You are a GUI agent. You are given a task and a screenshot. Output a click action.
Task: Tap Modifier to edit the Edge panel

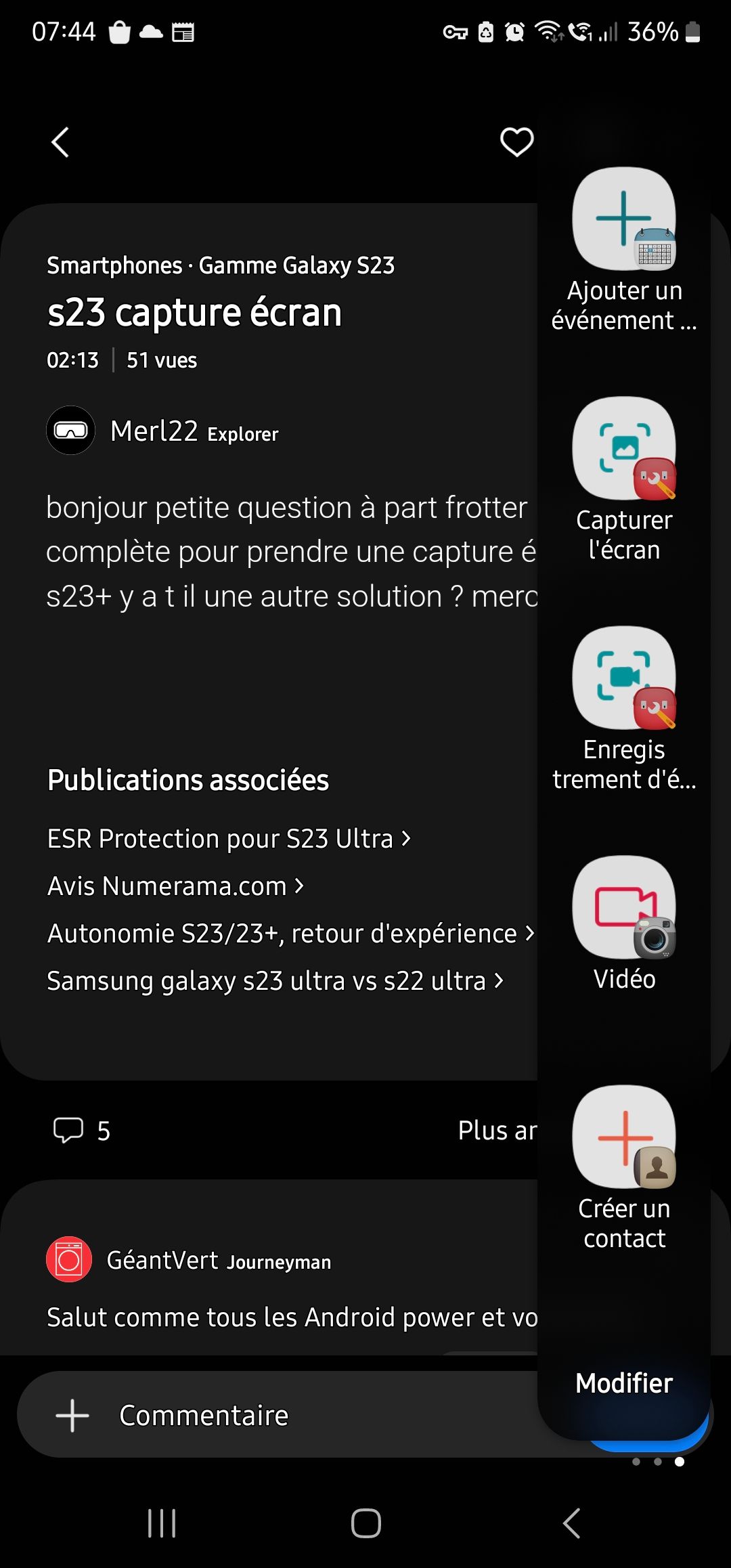click(623, 1383)
